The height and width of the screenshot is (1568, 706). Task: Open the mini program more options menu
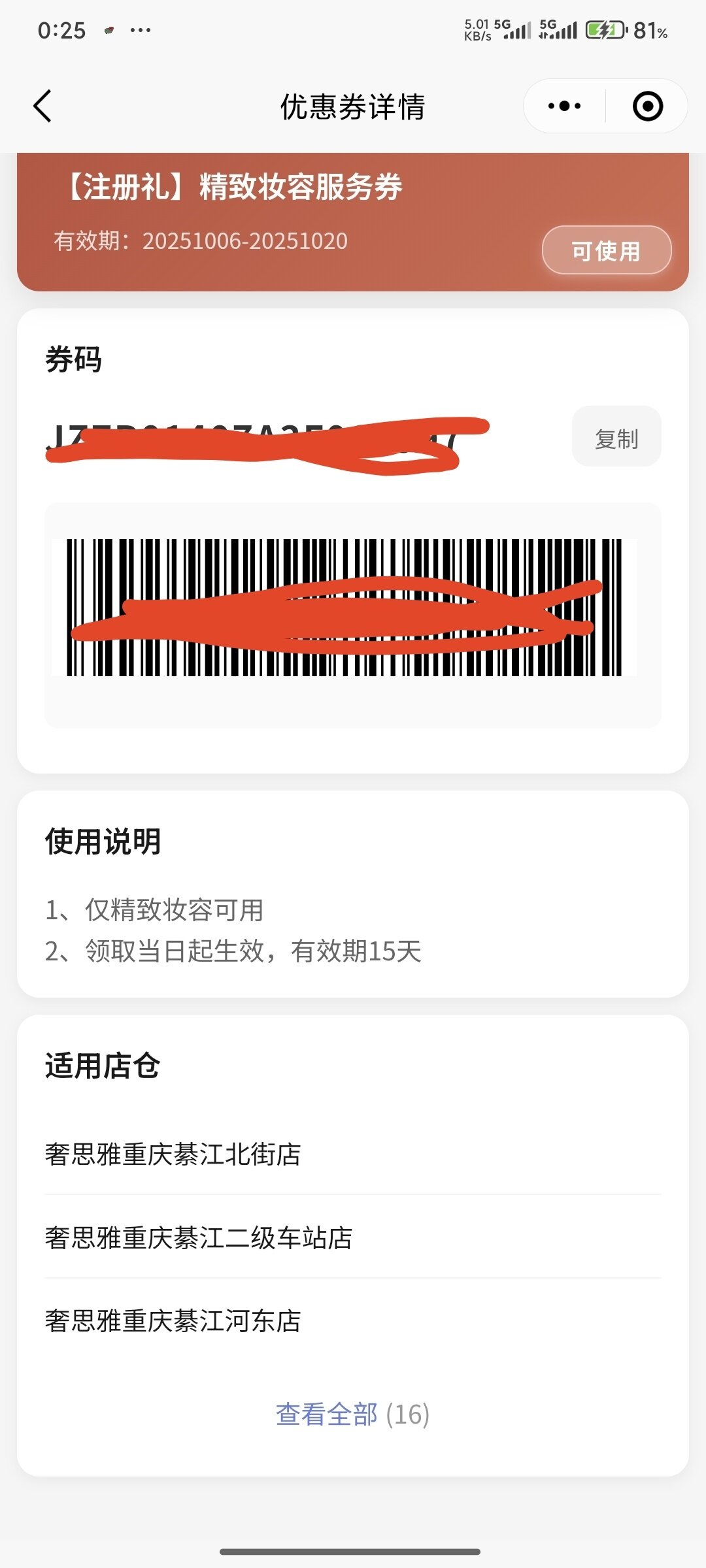pyautogui.click(x=565, y=106)
